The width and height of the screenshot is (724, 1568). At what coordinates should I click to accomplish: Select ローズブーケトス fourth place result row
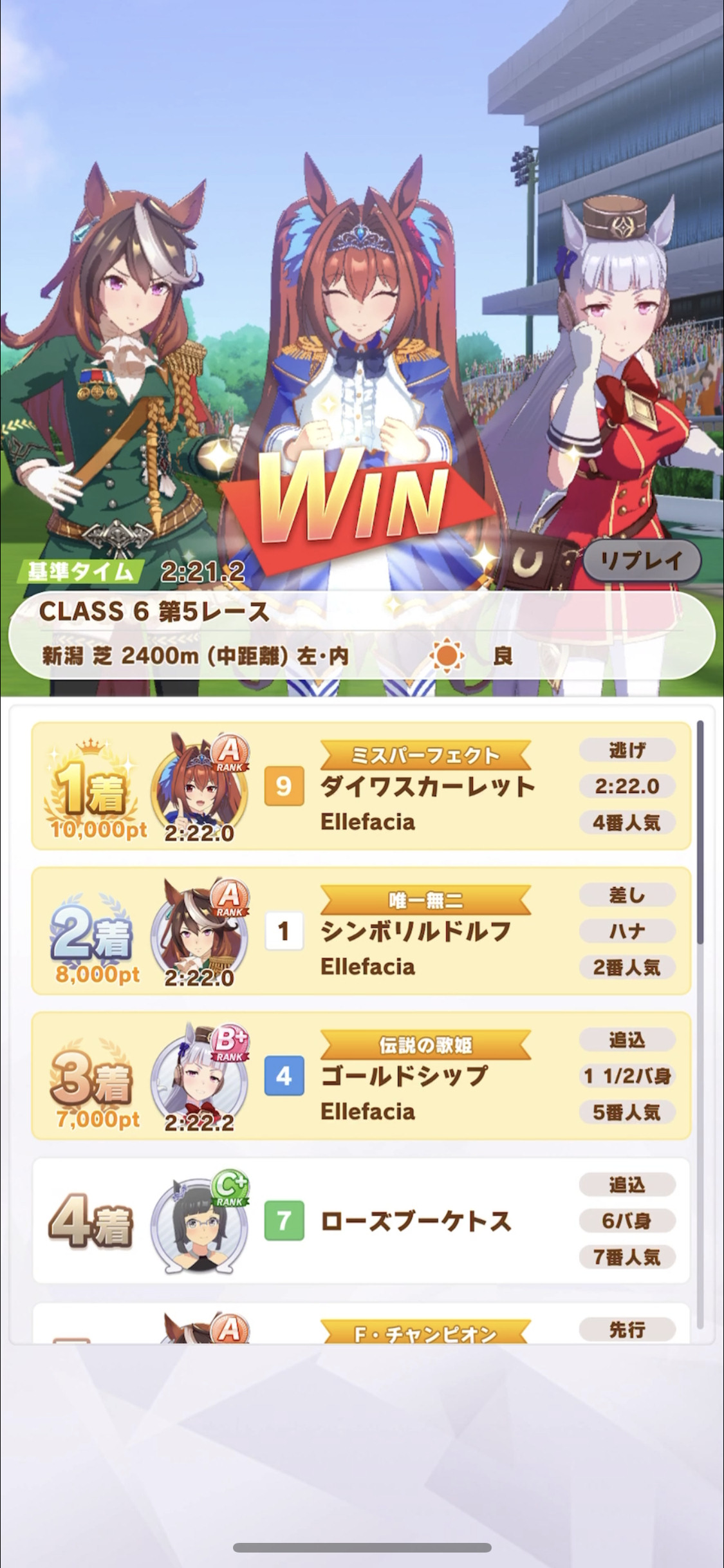(x=361, y=1220)
